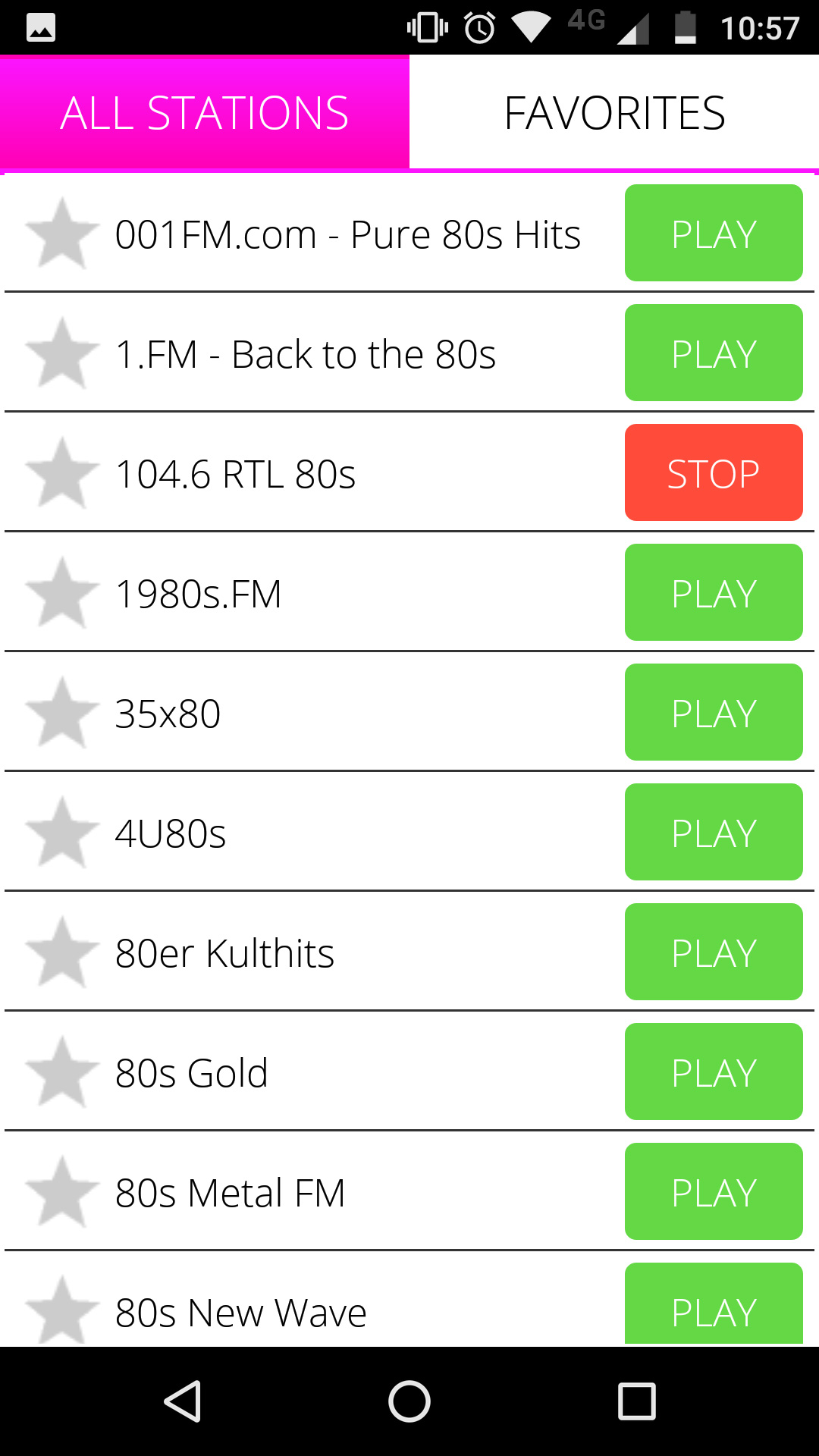
Task: Favorite the 80s Metal FM station
Action: [62, 1192]
